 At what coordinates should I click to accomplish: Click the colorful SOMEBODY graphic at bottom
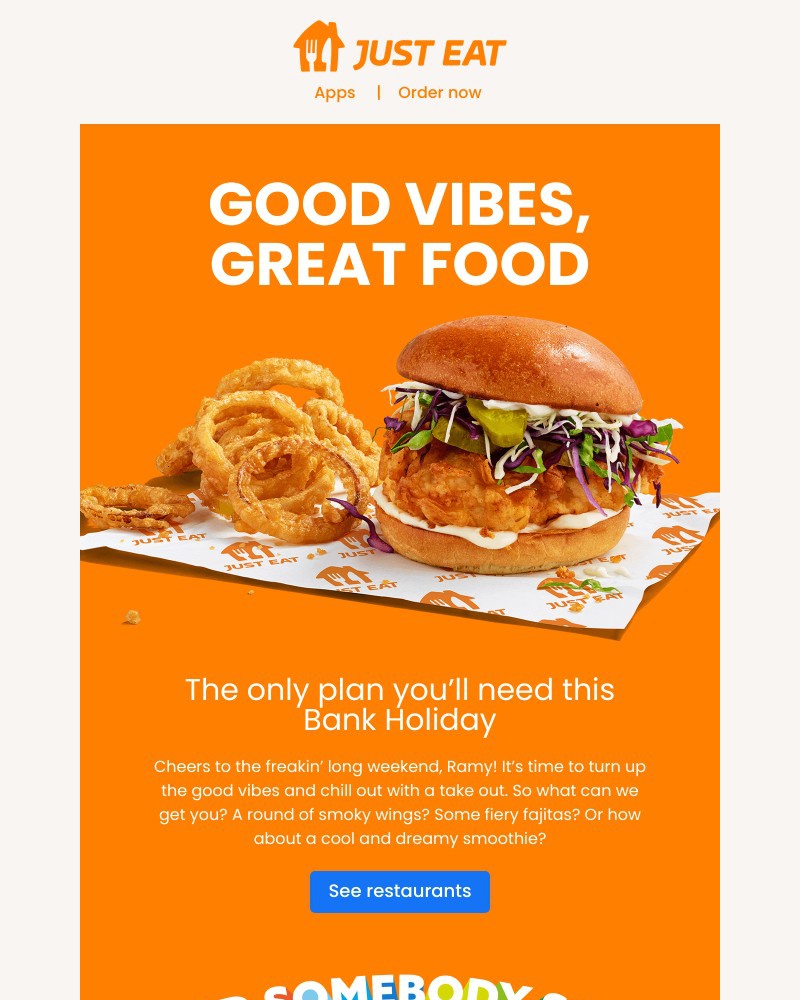click(400, 985)
